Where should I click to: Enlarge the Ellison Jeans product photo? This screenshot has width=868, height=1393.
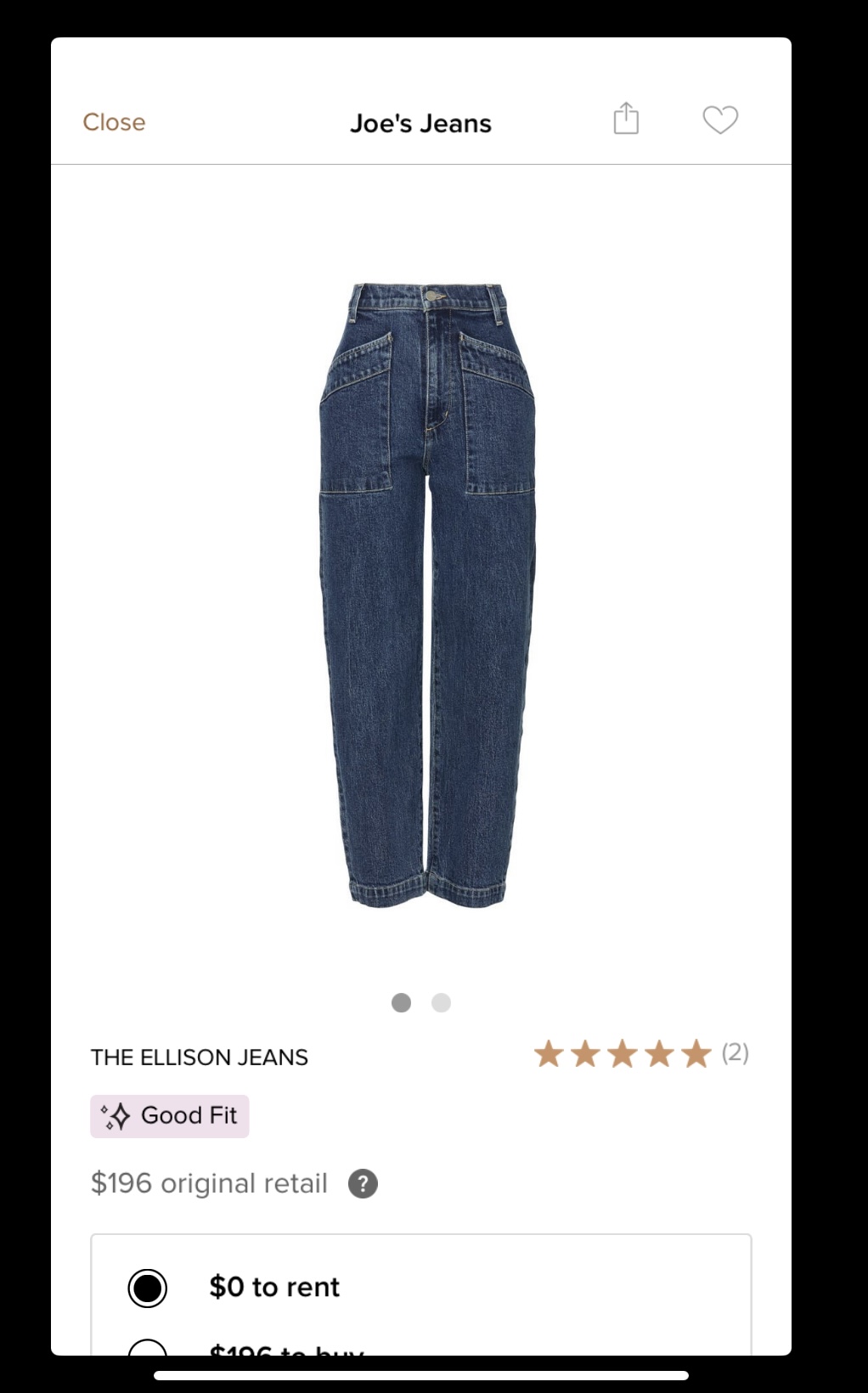[x=427, y=595]
